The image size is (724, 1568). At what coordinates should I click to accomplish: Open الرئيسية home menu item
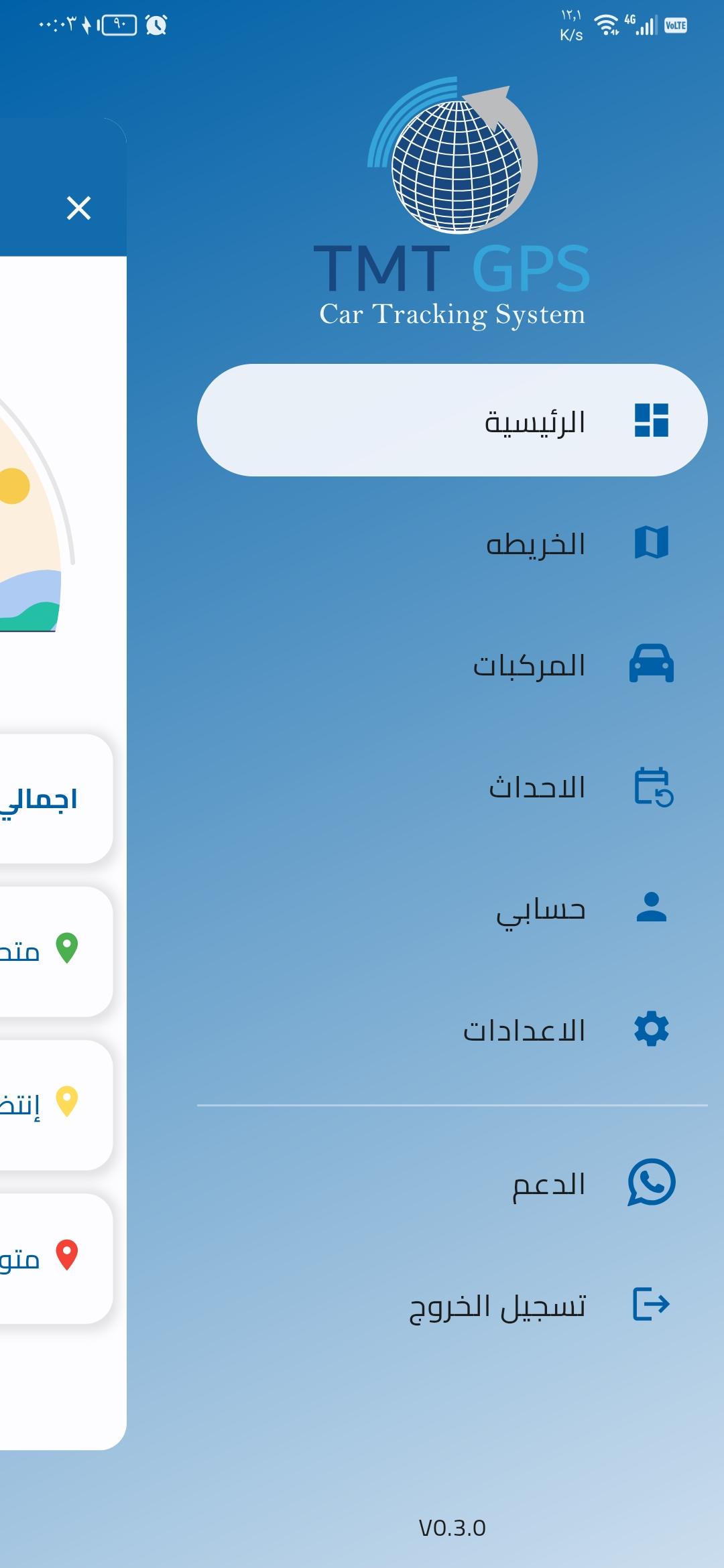pyautogui.click(x=452, y=420)
